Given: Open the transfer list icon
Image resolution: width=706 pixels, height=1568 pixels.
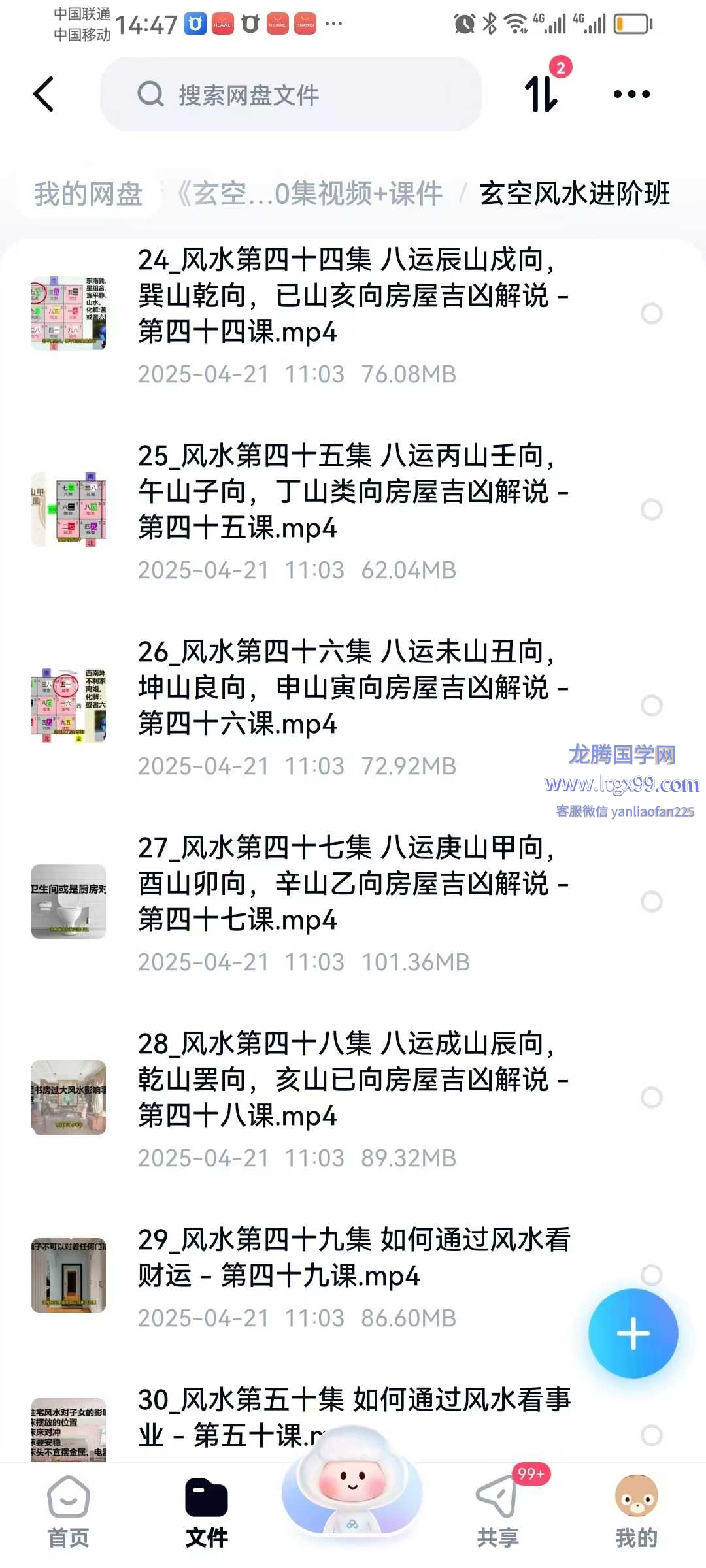Looking at the screenshot, I should (543, 94).
